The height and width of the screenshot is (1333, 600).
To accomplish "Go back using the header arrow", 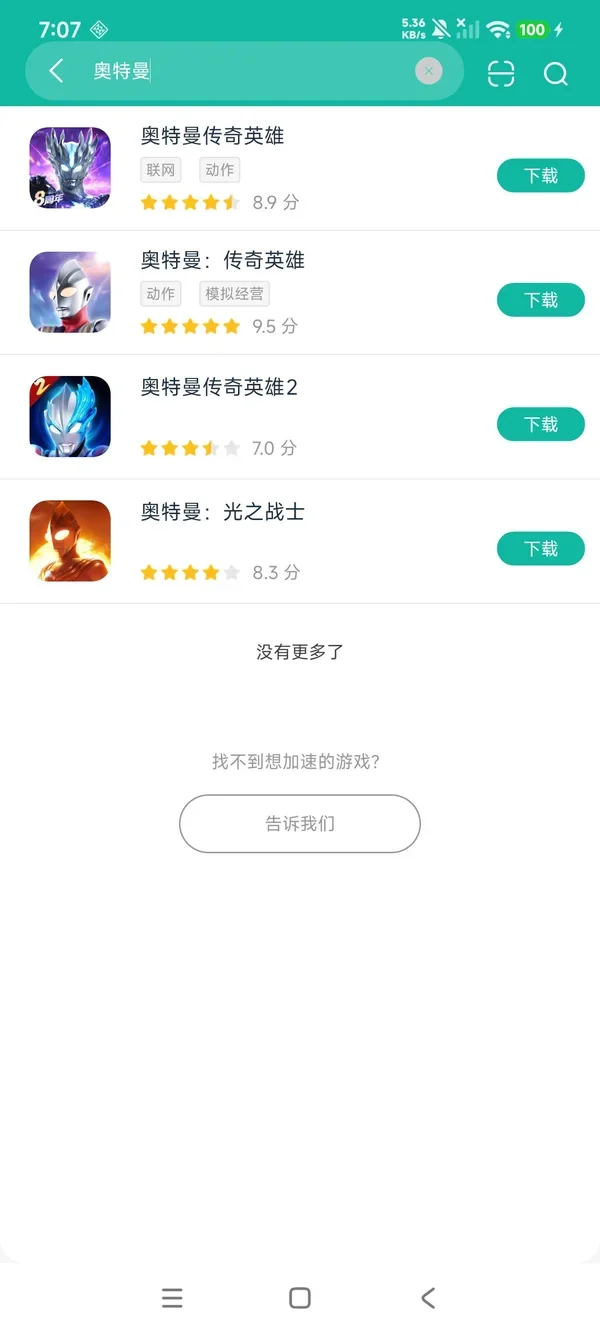I will tap(56, 71).
